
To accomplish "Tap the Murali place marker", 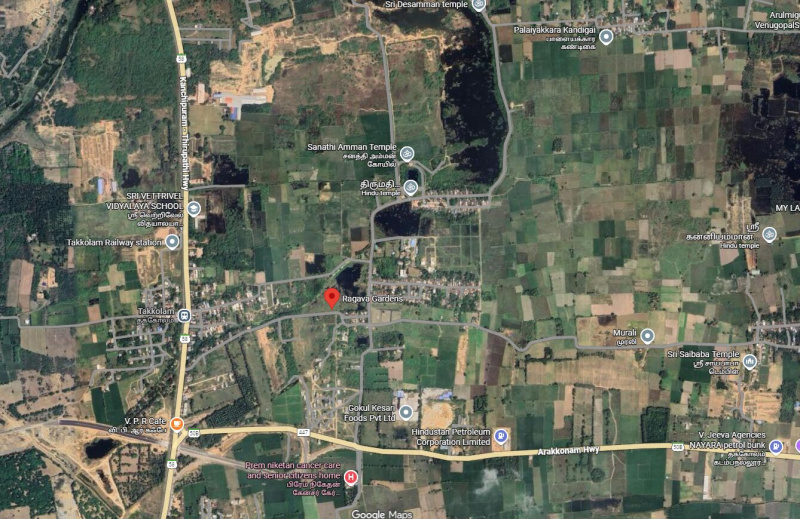I will tap(647, 335).
